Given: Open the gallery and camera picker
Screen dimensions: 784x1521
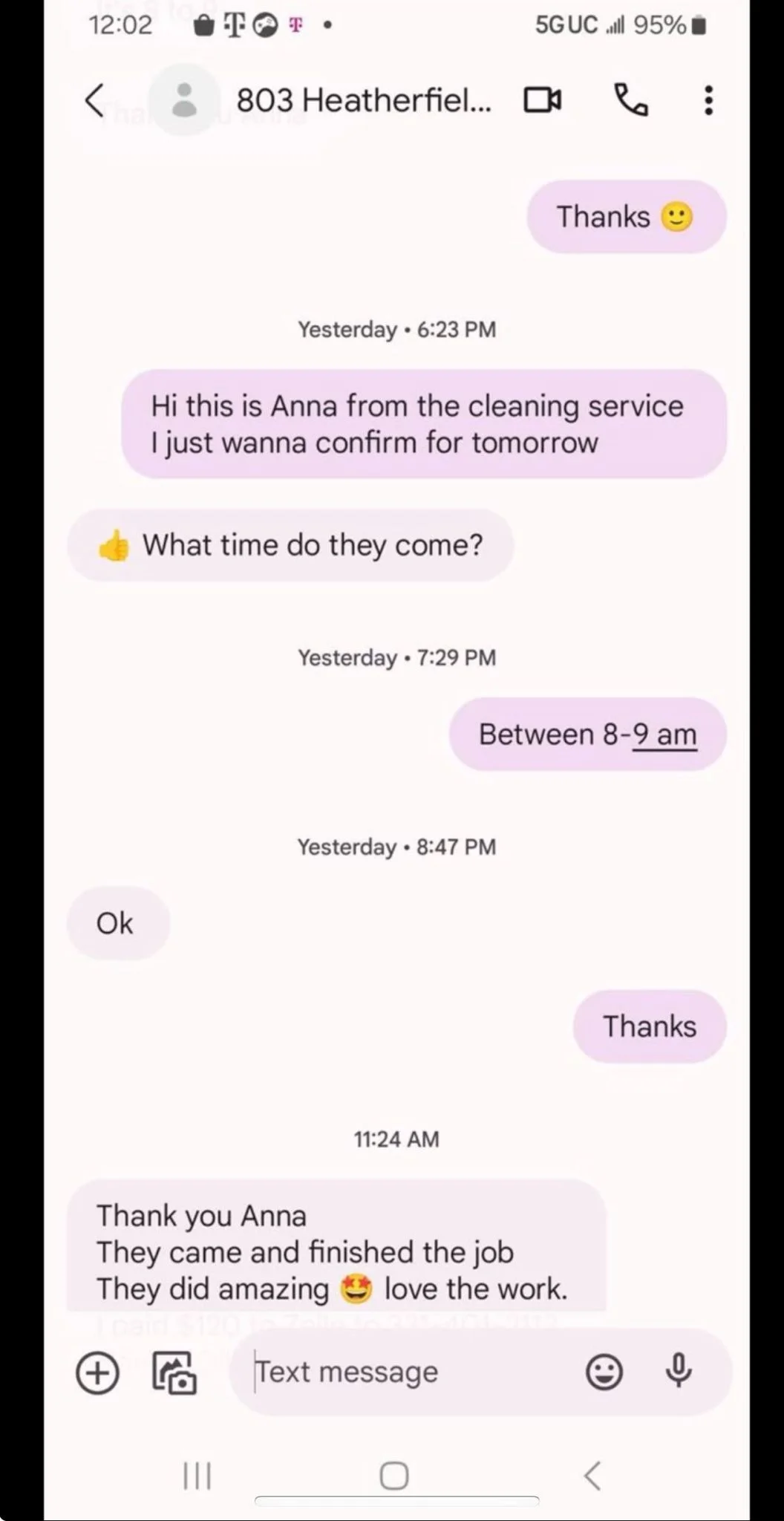Looking at the screenshot, I should click(x=174, y=1372).
